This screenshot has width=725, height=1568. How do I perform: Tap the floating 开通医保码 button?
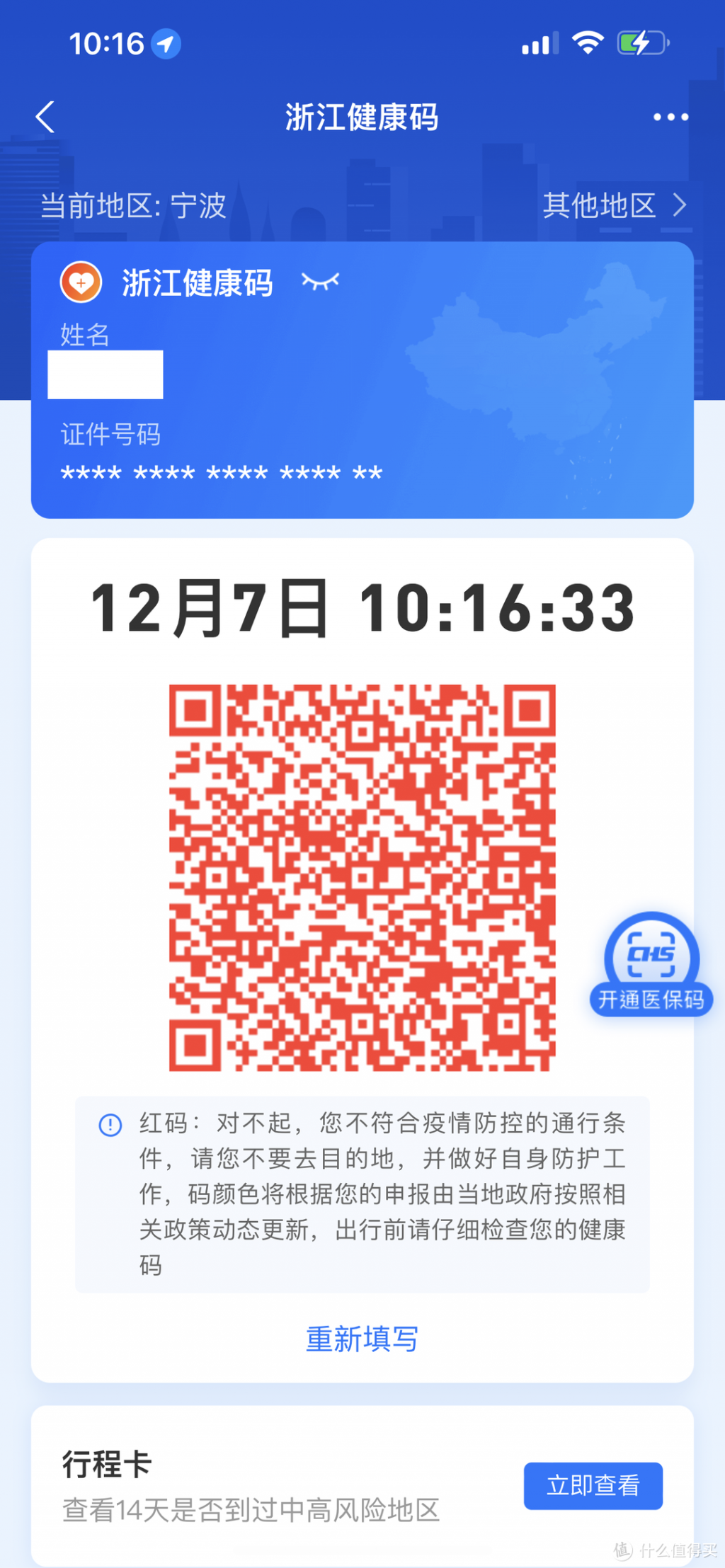(651, 966)
